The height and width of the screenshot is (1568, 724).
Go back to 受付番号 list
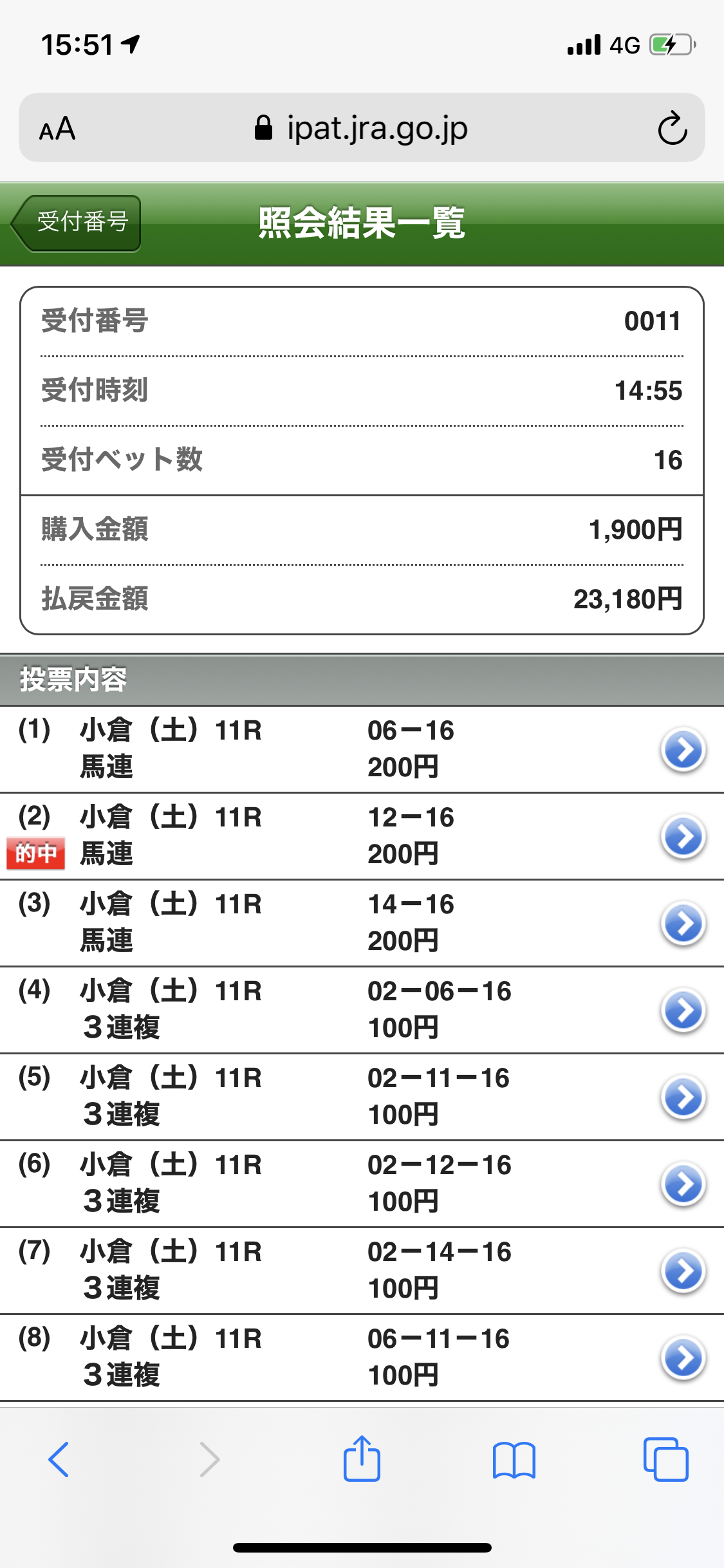(x=77, y=223)
